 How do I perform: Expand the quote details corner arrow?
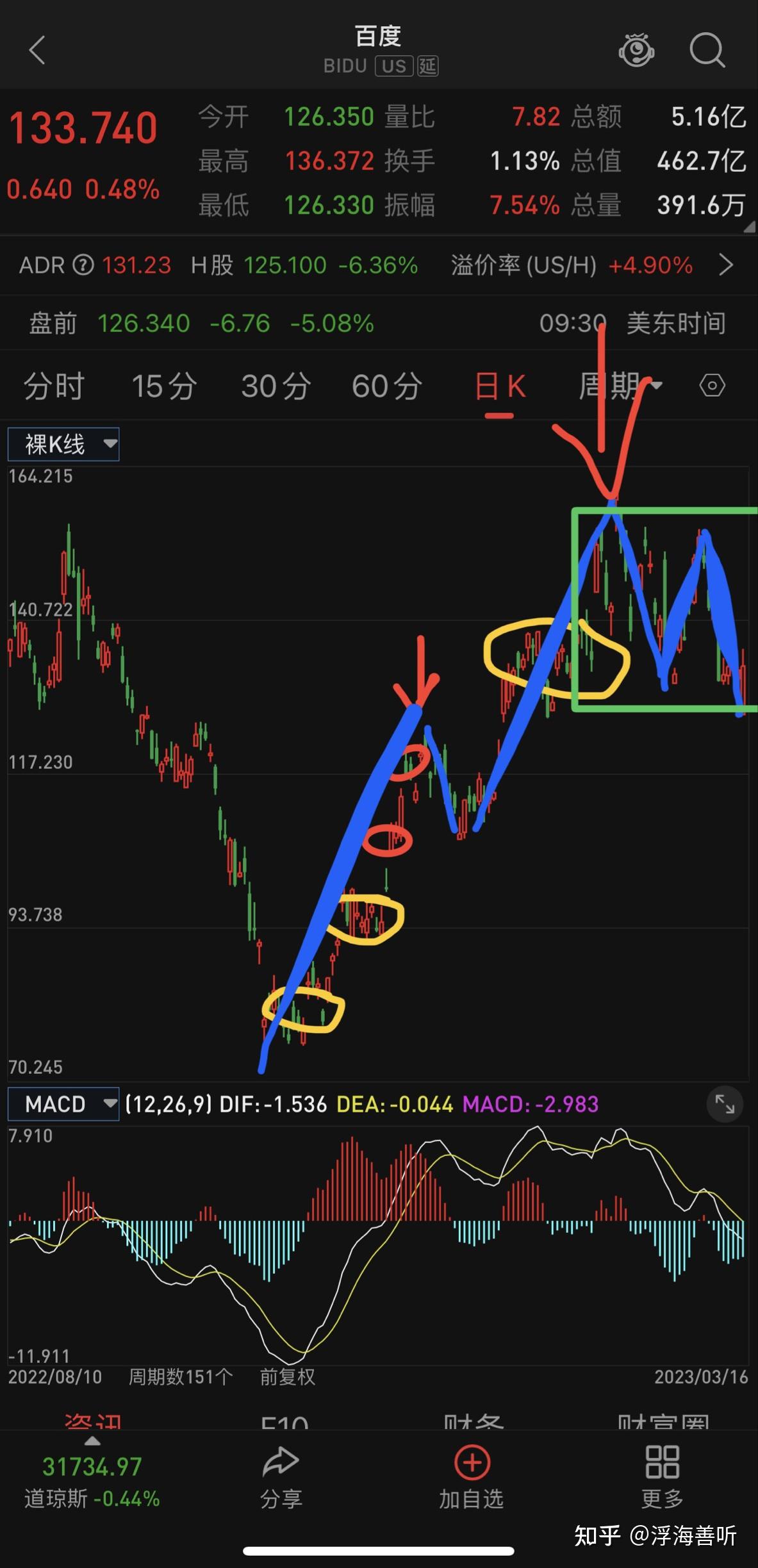pyautogui.click(x=749, y=227)
